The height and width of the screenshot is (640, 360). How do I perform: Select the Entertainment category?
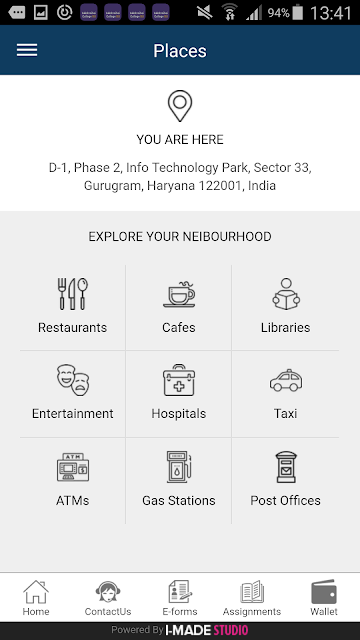click(x=73, y=393)
